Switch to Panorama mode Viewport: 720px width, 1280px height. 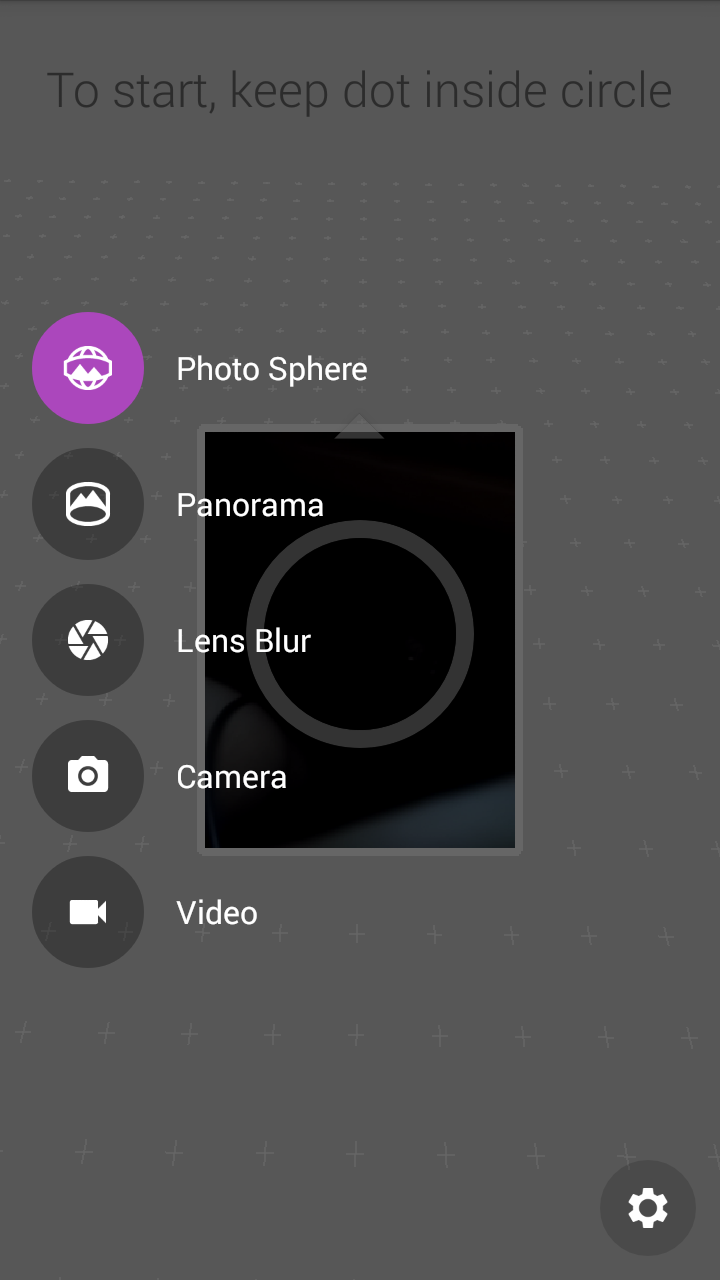(x=88, y=504)
